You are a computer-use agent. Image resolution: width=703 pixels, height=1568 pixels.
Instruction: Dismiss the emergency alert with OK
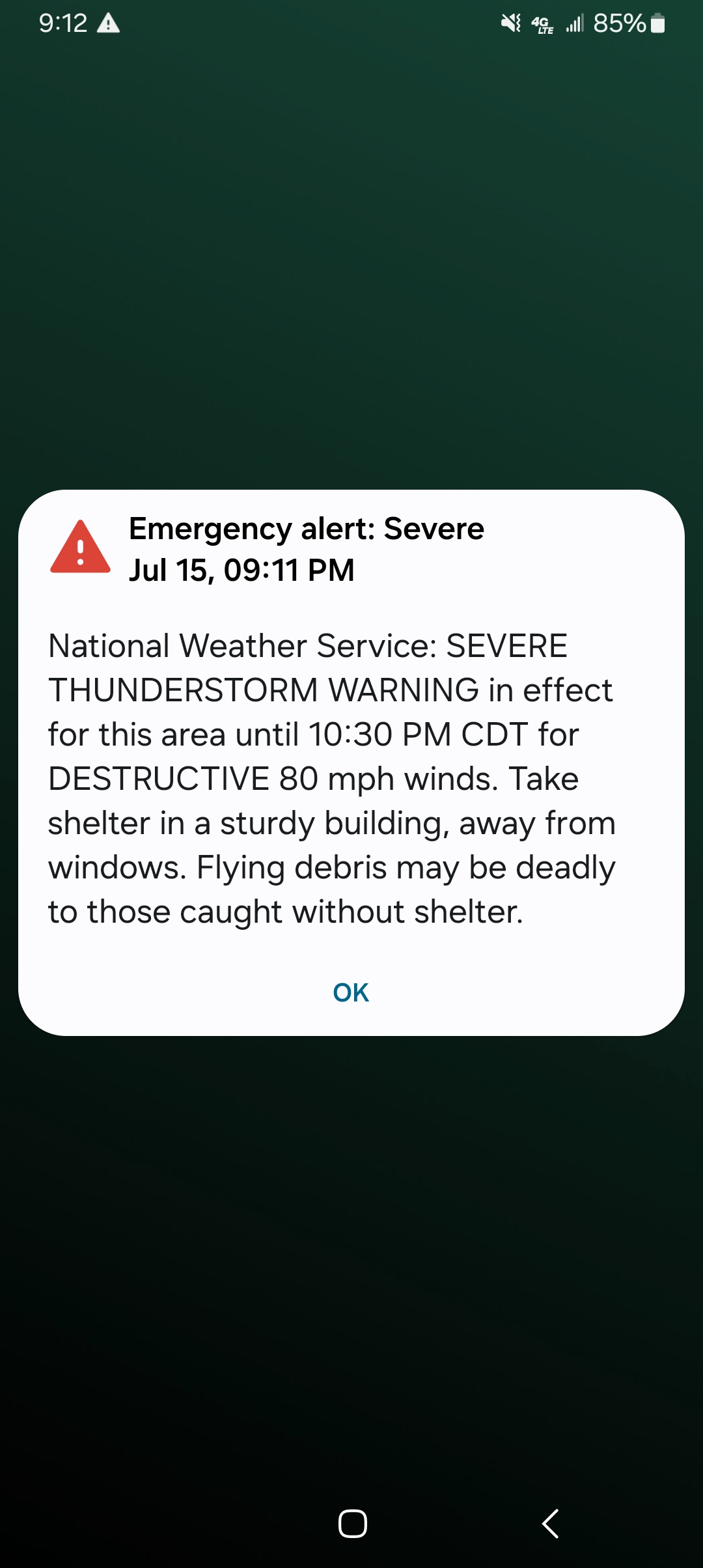[351, 992]
